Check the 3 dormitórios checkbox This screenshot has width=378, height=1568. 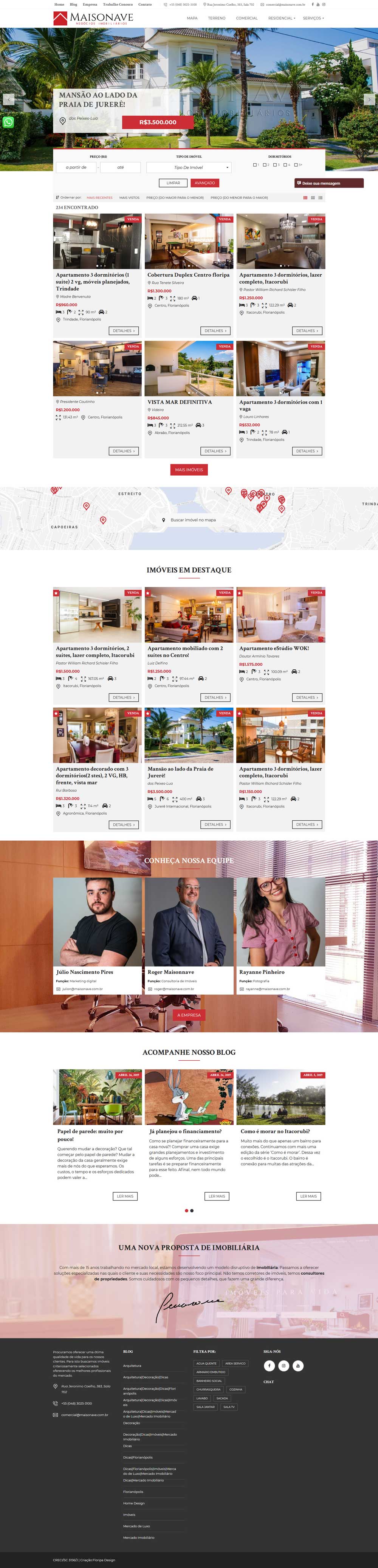pyautogui.click(x=274, y=165)
